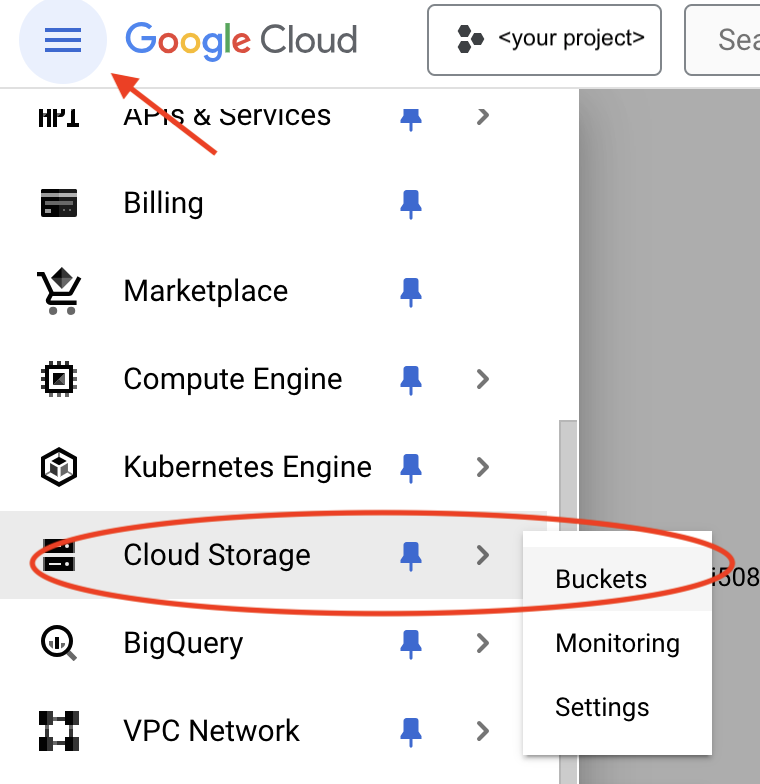Unpin Billing using its pin icon
The height and width of the screenshot is (784, 760).
[x=410, y=204]
